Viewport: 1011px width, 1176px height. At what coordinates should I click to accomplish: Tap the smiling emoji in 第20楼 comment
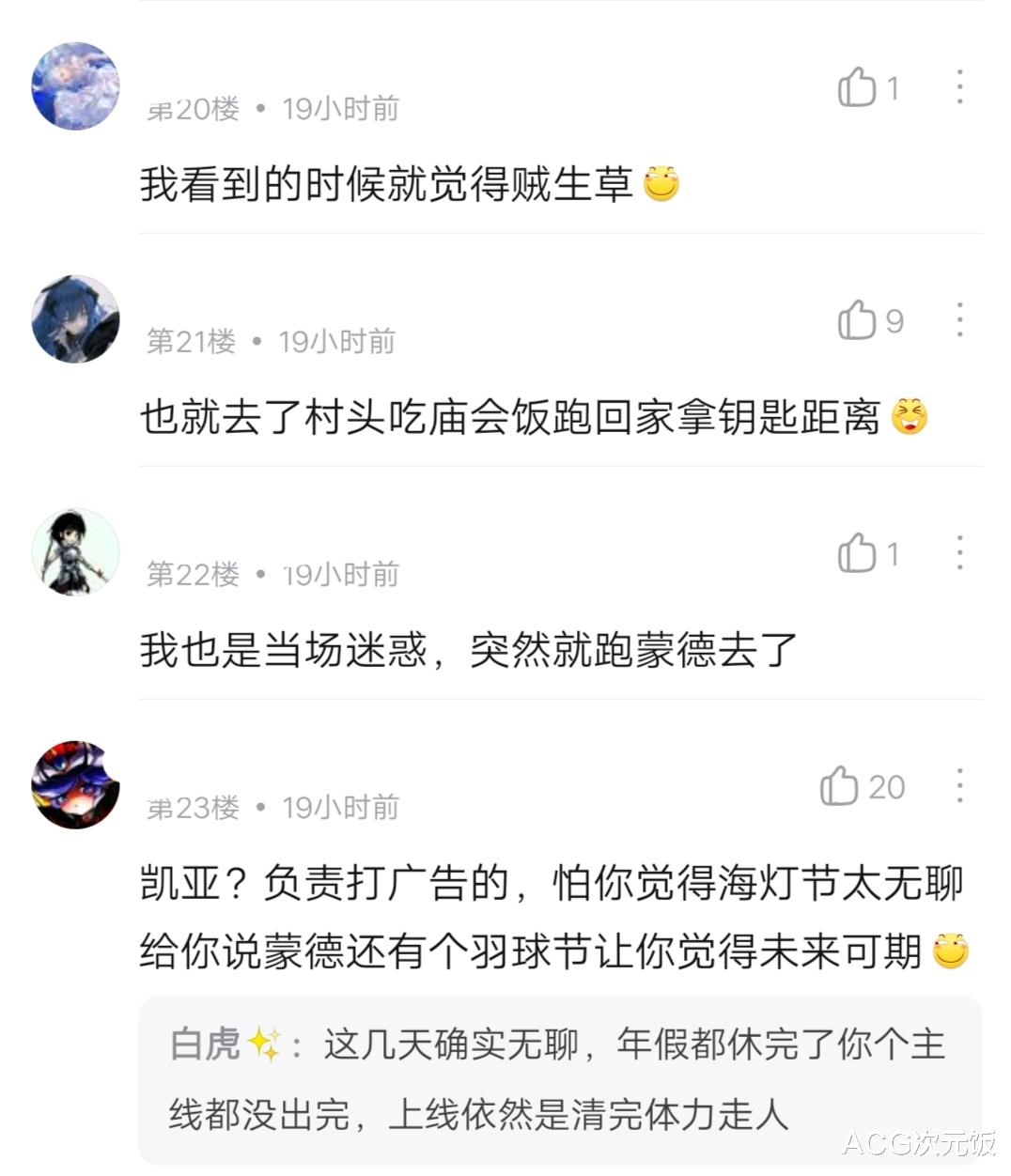[663, 184]
